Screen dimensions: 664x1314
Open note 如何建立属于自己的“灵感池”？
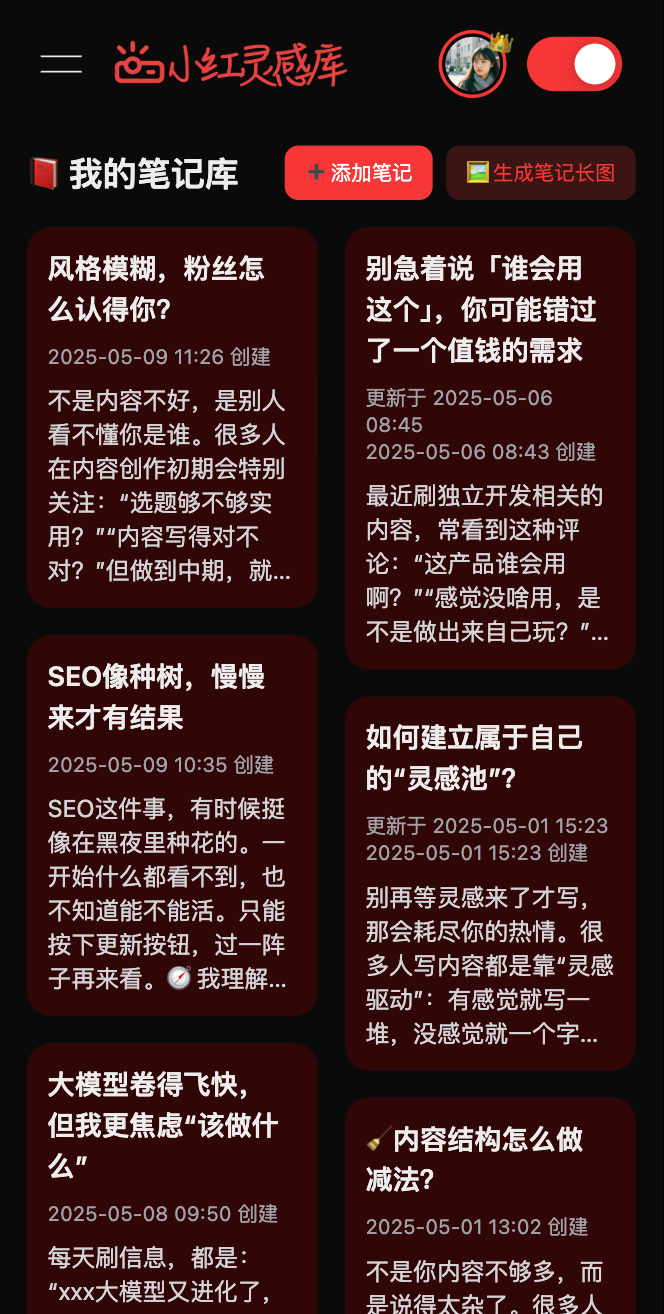[x=490, y=883]
